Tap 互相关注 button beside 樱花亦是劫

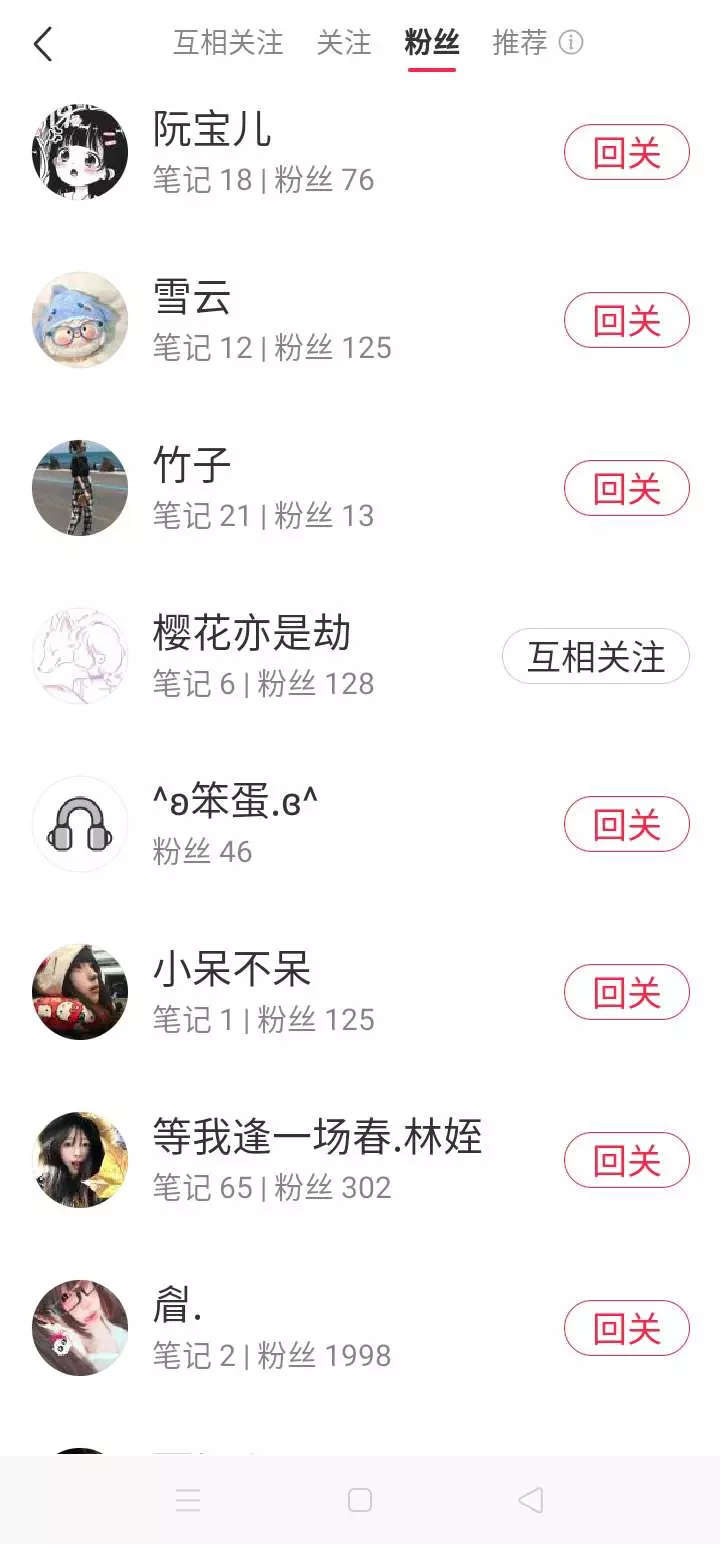596,657
